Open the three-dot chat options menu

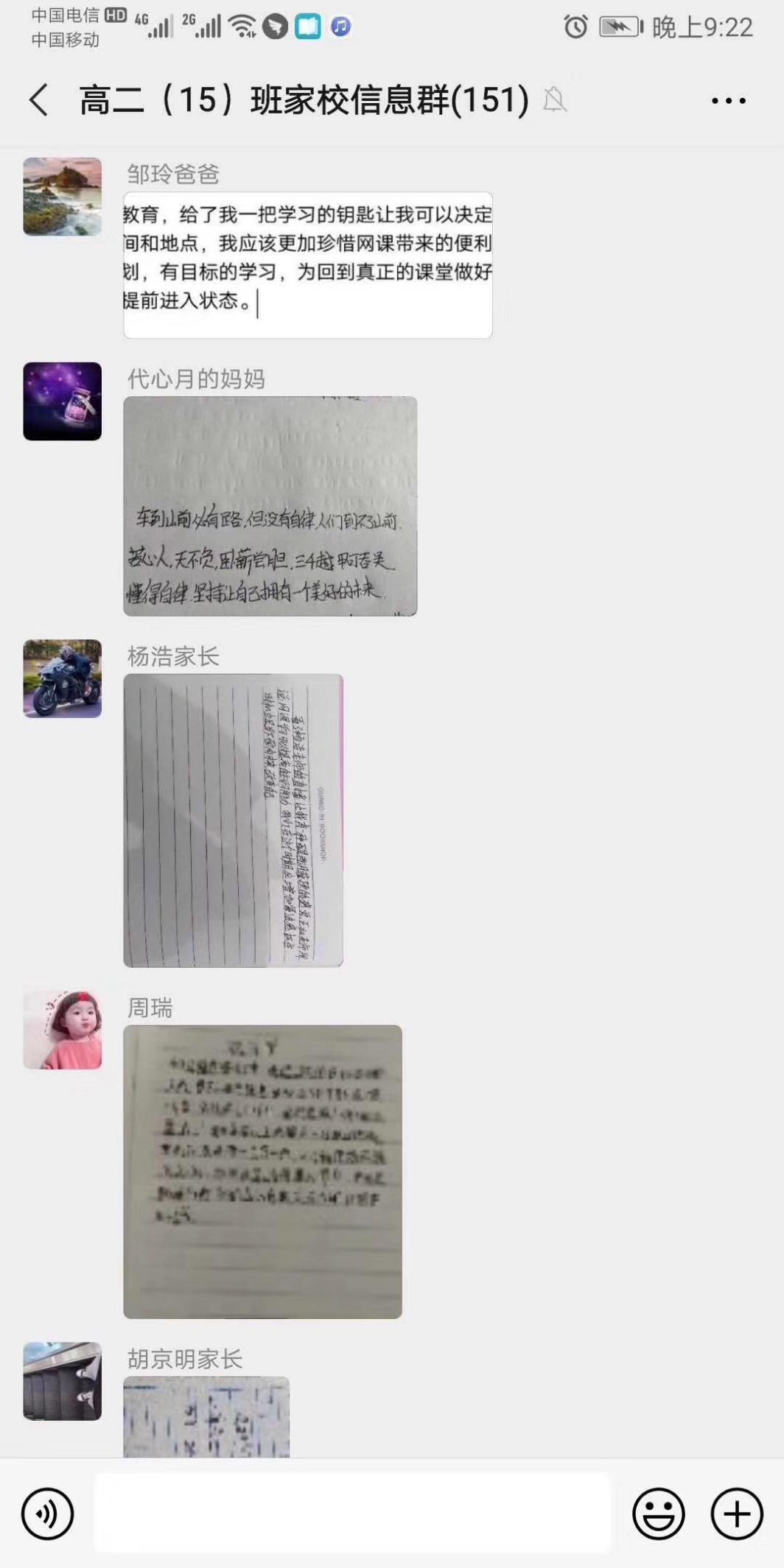pyautogui.click(x=728, y=101)
